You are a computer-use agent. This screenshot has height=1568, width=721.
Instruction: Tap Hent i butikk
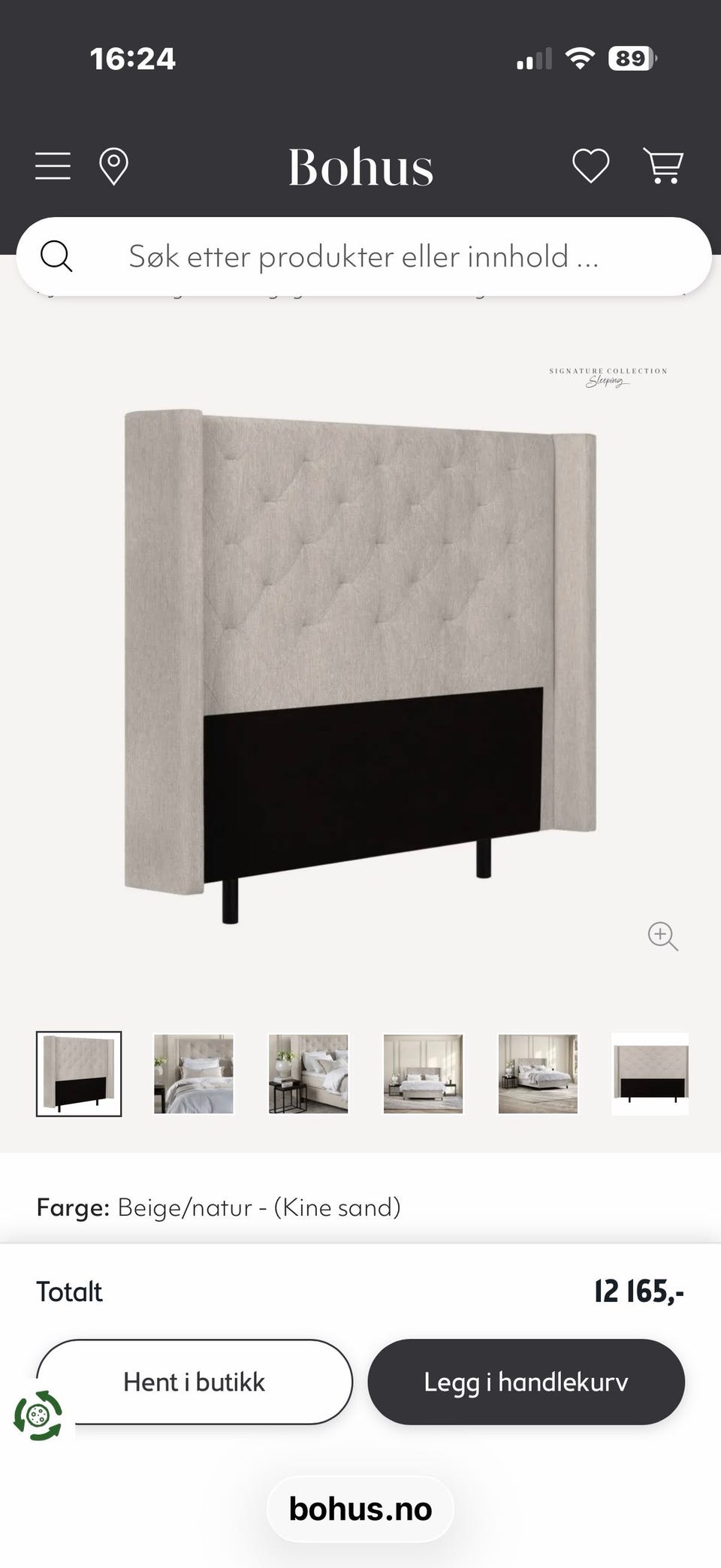click(195, 1382)
